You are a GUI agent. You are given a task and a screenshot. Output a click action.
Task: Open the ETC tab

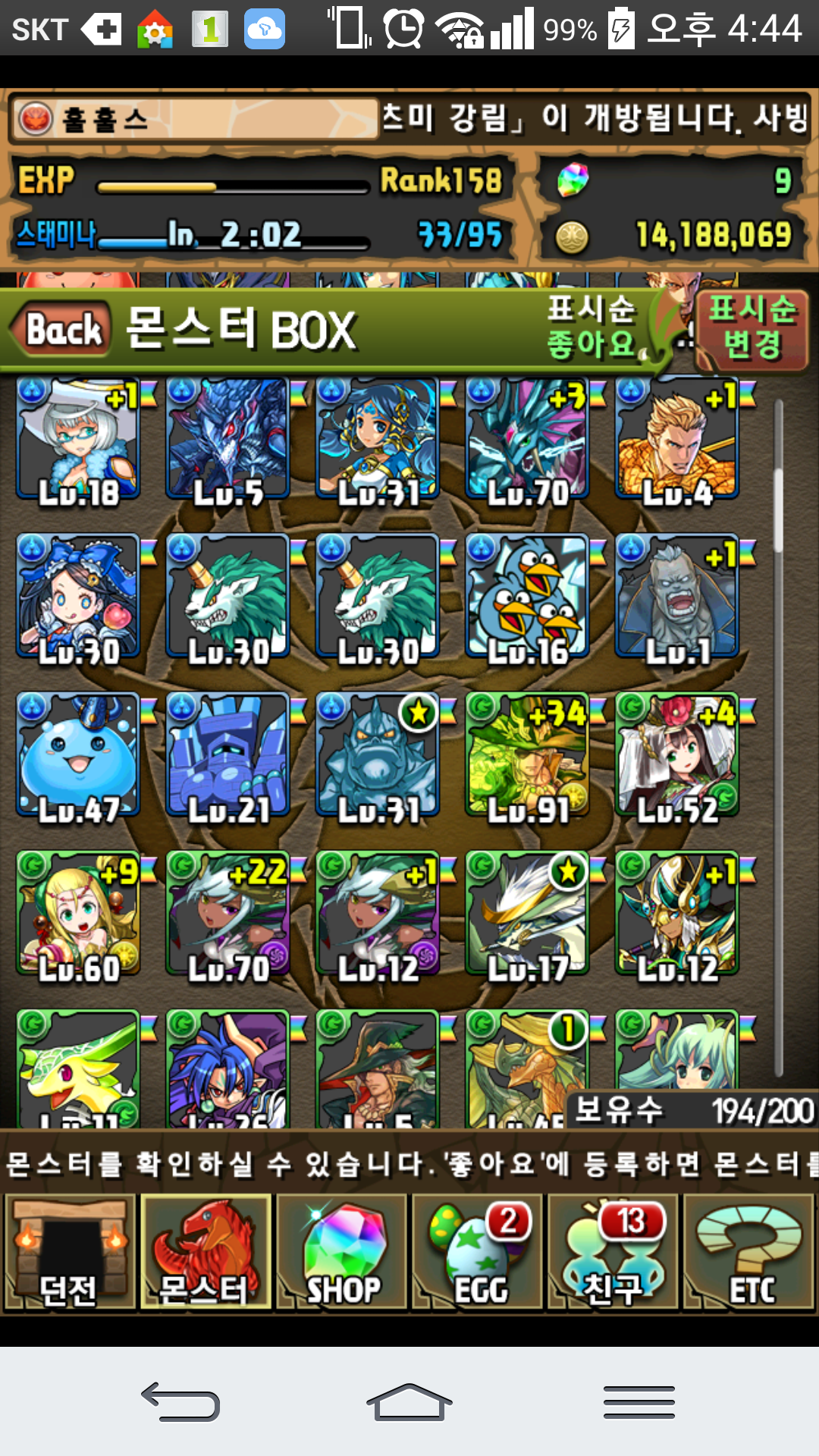coord(749,1252)
